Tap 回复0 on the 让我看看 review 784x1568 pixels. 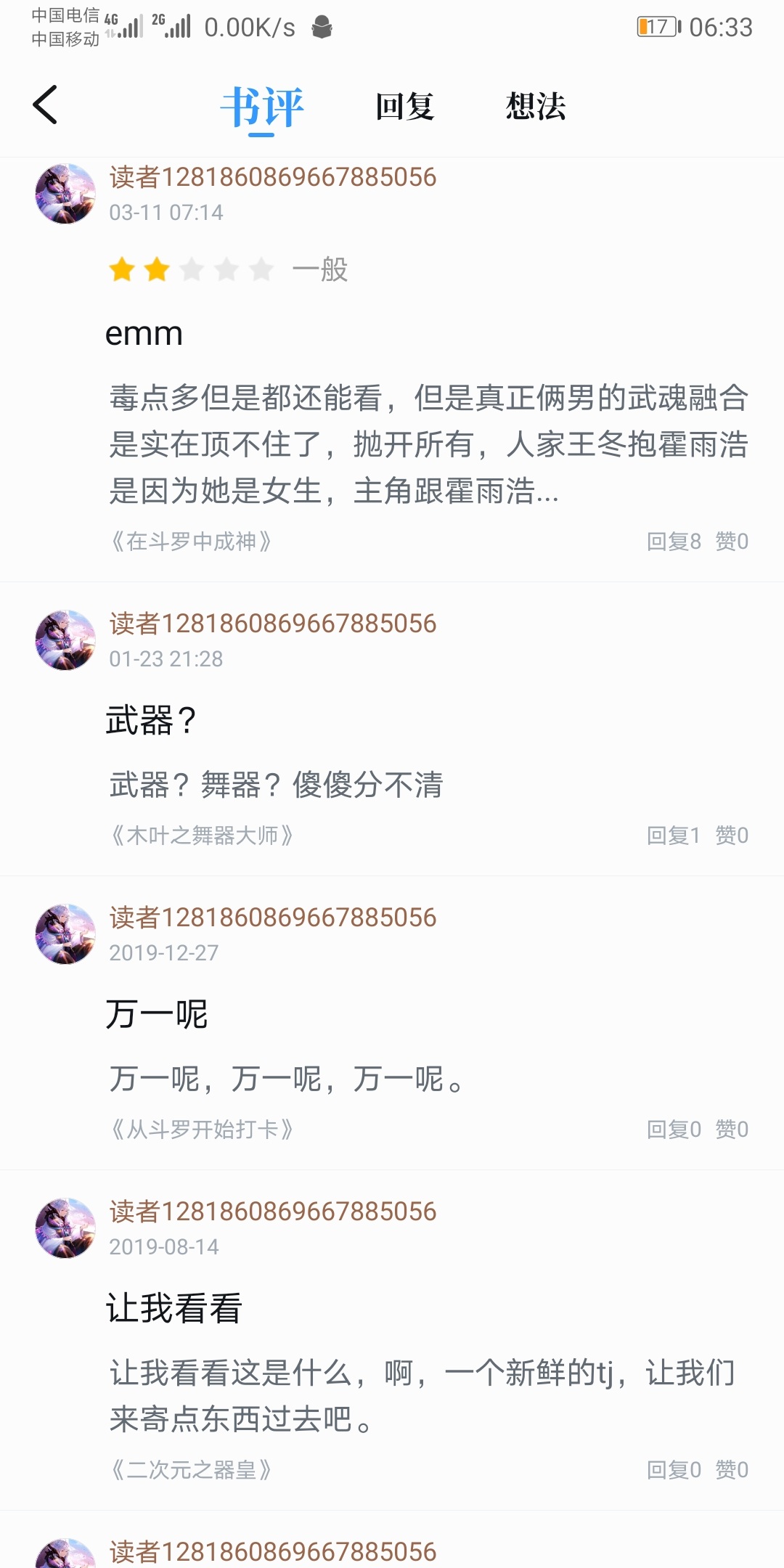click(674, 1470)
